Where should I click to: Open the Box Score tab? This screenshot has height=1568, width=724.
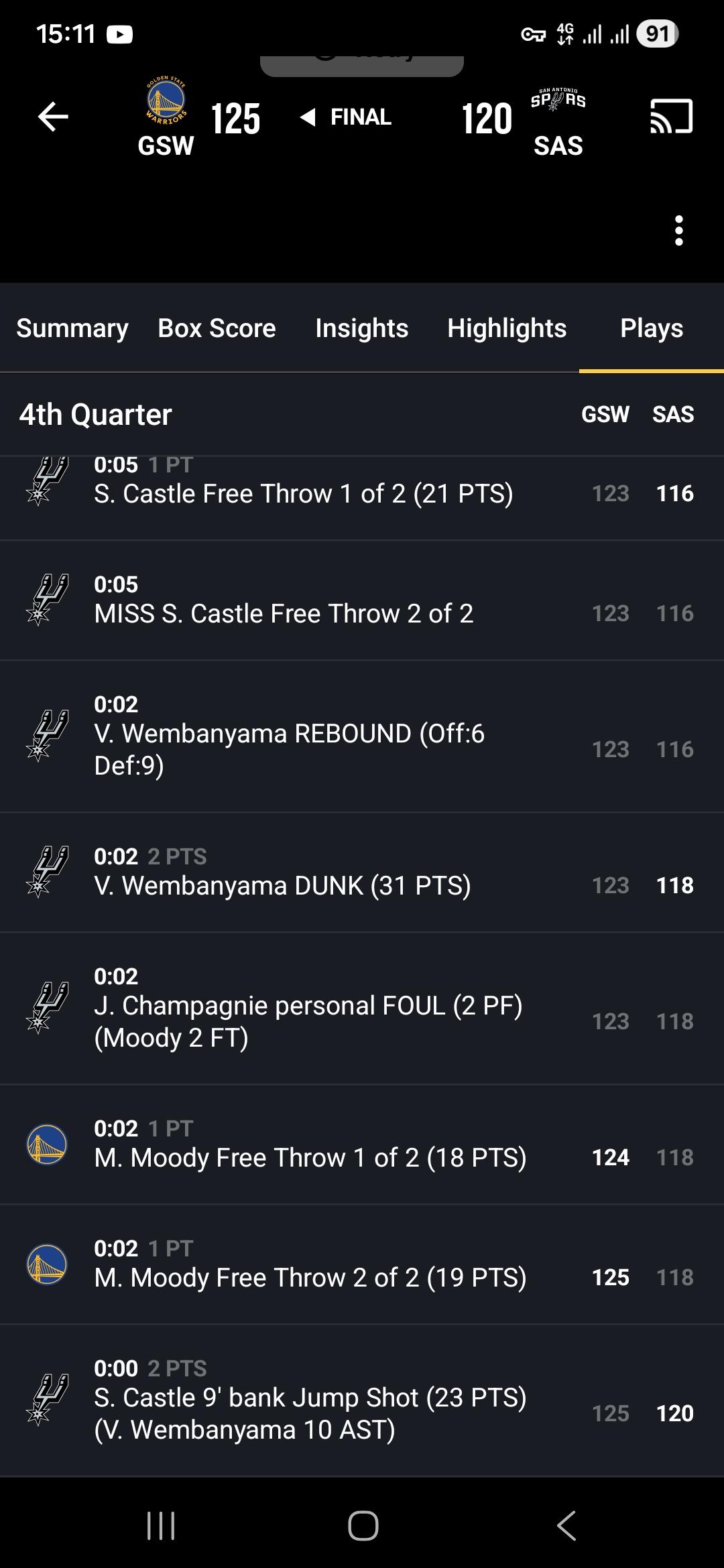[217, 328]
